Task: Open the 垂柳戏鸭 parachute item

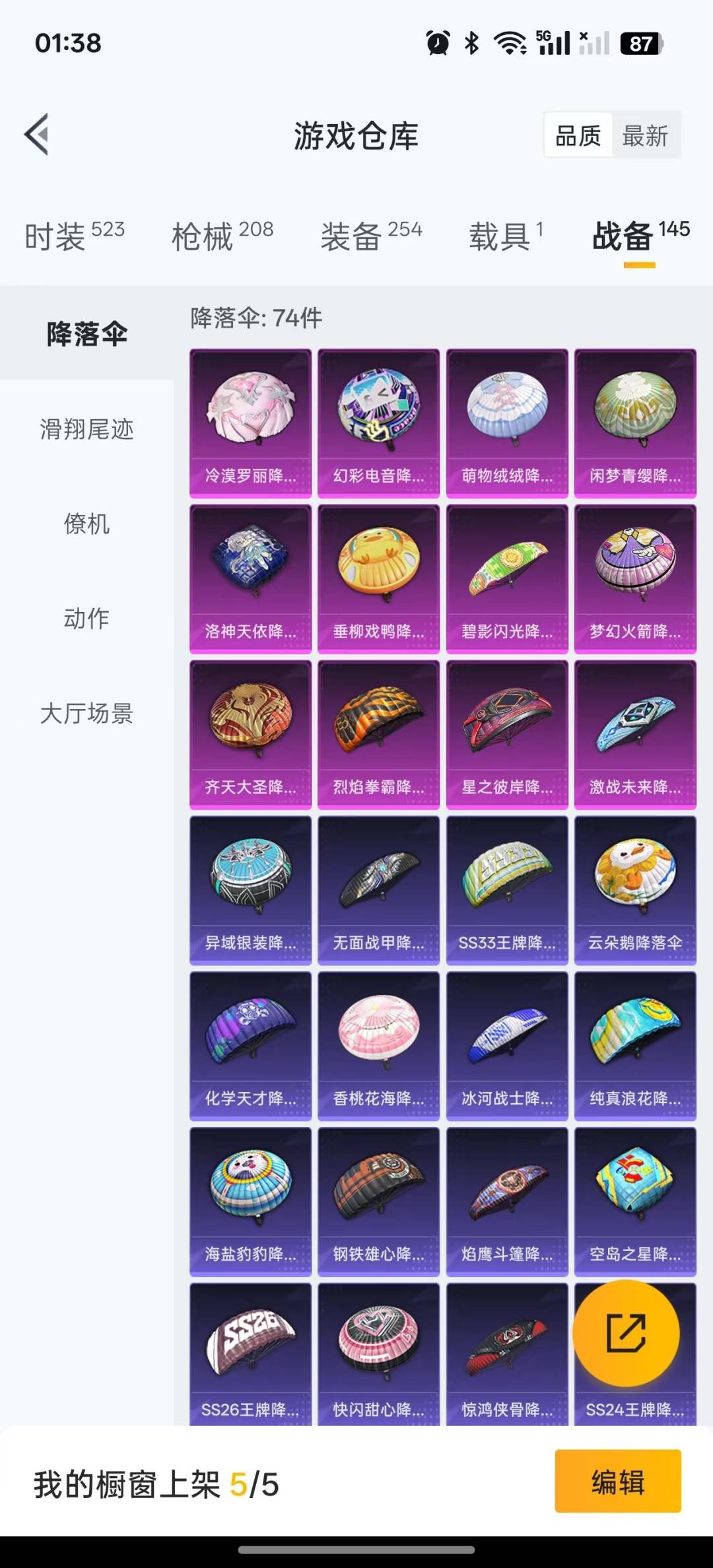Action: (378, 579)
